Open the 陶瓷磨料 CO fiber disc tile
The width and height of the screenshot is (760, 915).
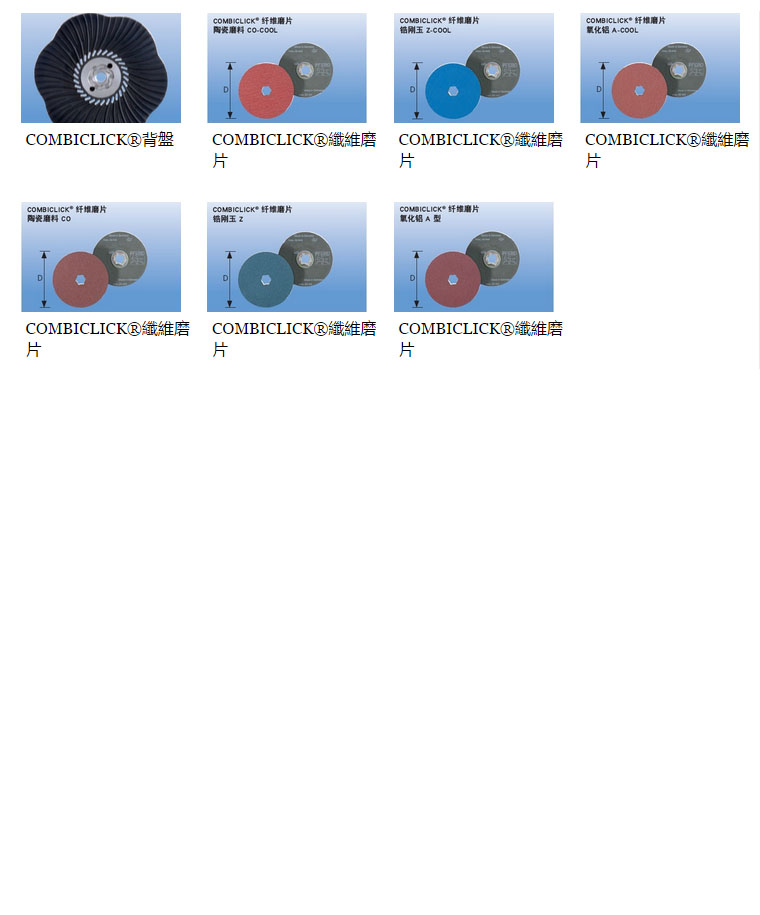101,257
